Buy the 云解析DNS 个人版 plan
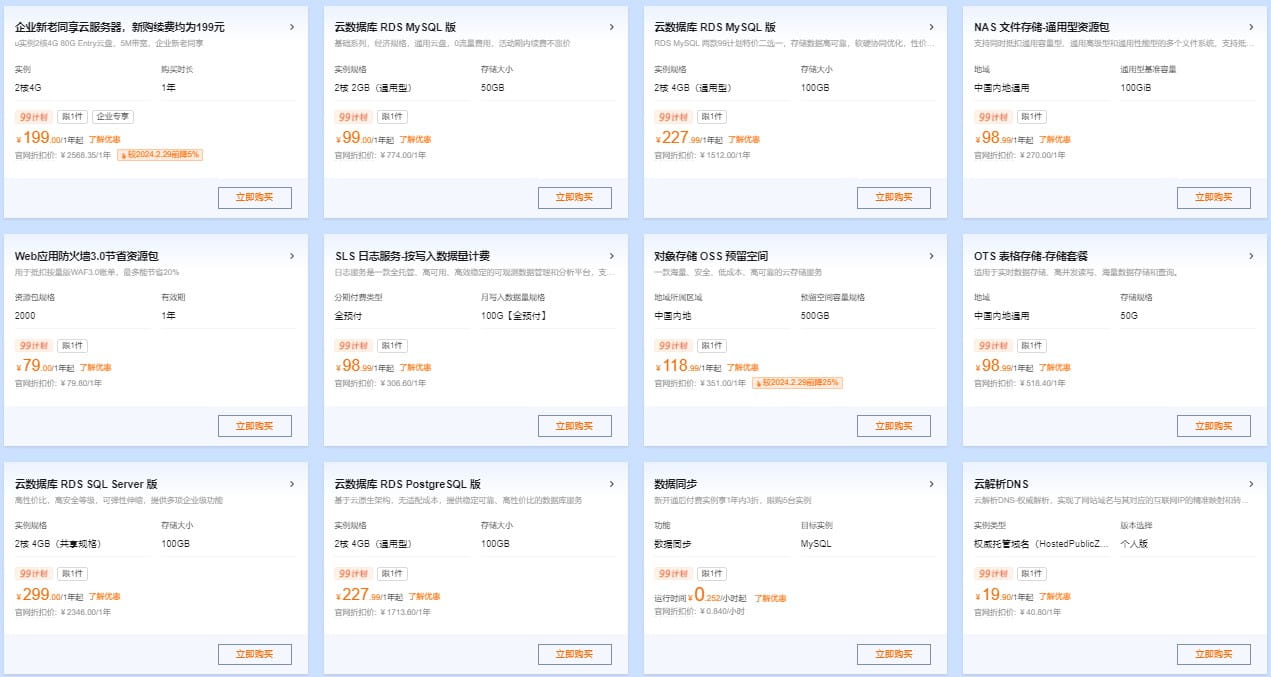 pos(1213,654)
